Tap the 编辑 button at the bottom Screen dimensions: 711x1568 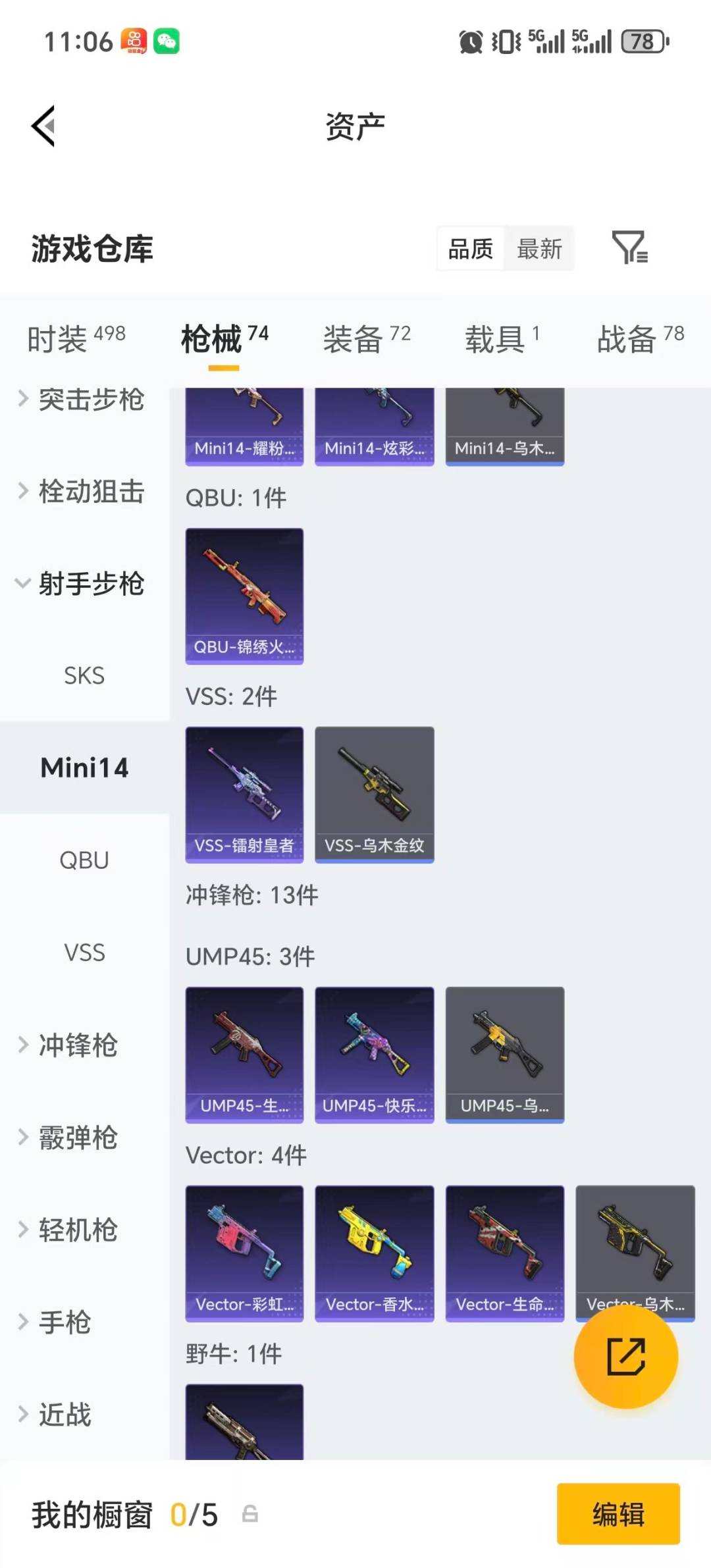pyautogui.click(x=618, y=1514)
